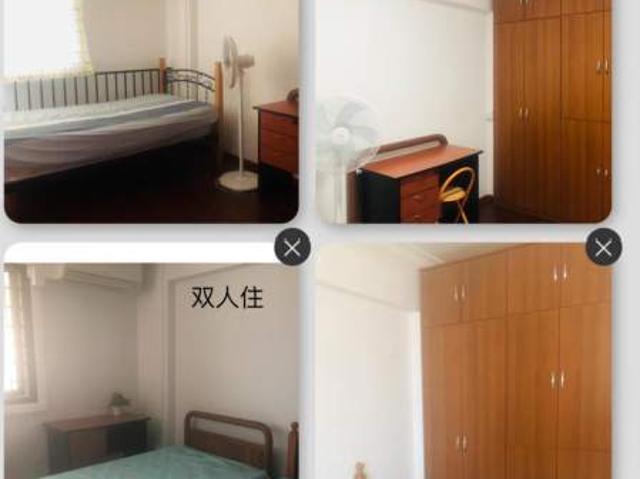Open the metal bed with fan photo
640x479 pixels.
(151, 110)
